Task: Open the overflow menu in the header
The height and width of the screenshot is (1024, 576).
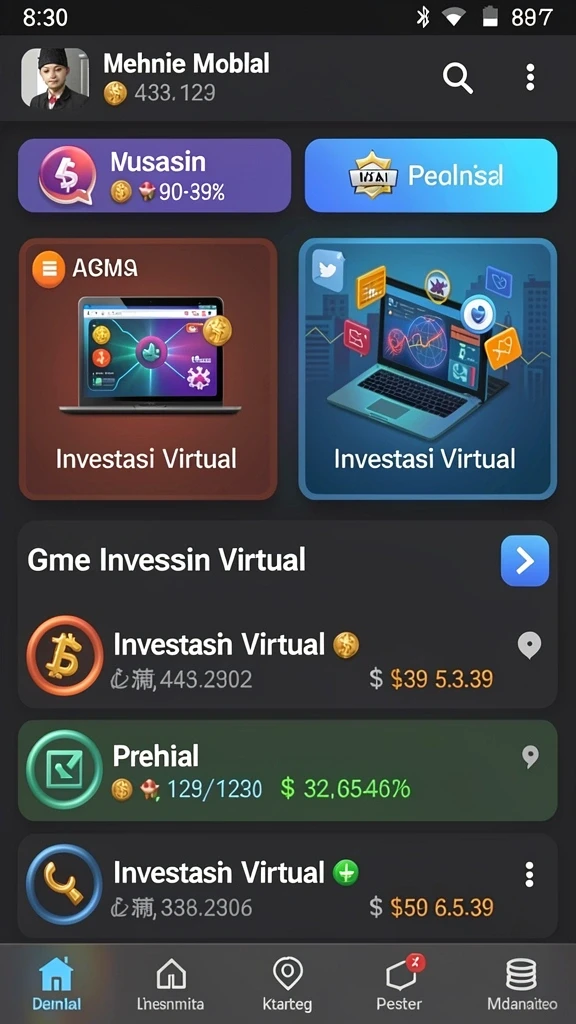Action: (530, 78)
